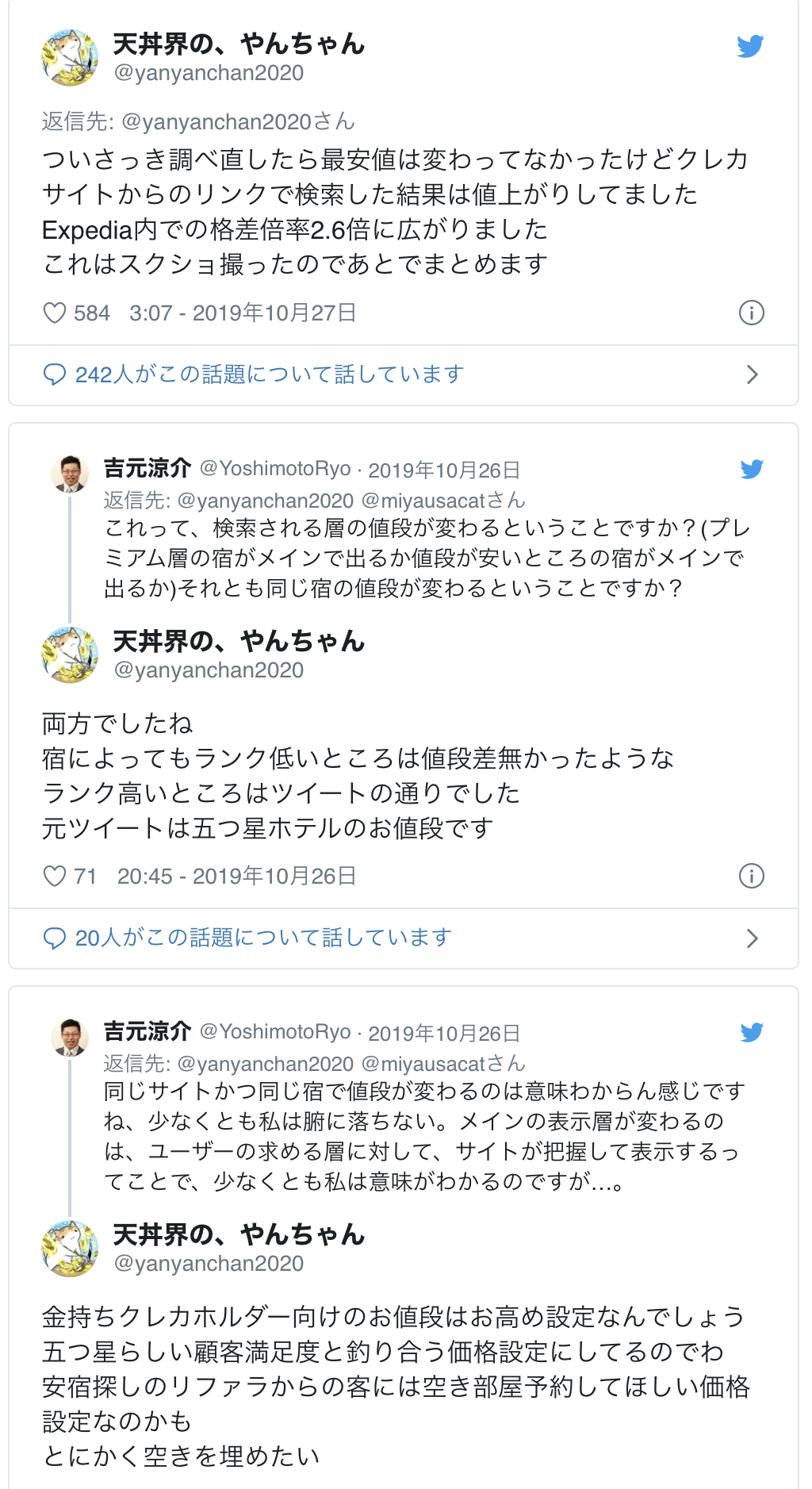The width and height of the screenshot is (812, 1489).
Task: Like the tweet showing 71 hearts
Action: pos(53,877)
